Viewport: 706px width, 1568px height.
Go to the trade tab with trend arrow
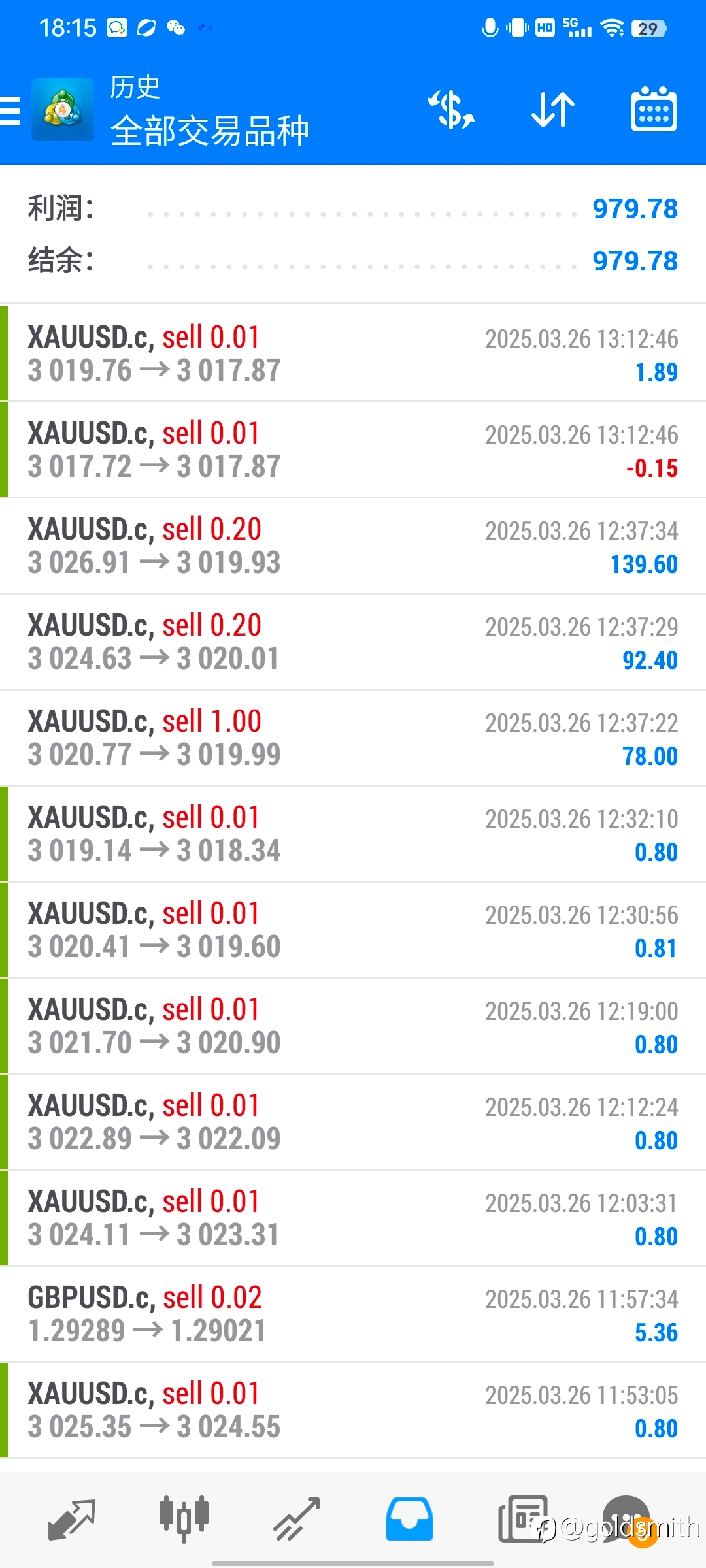(297, 1519)
